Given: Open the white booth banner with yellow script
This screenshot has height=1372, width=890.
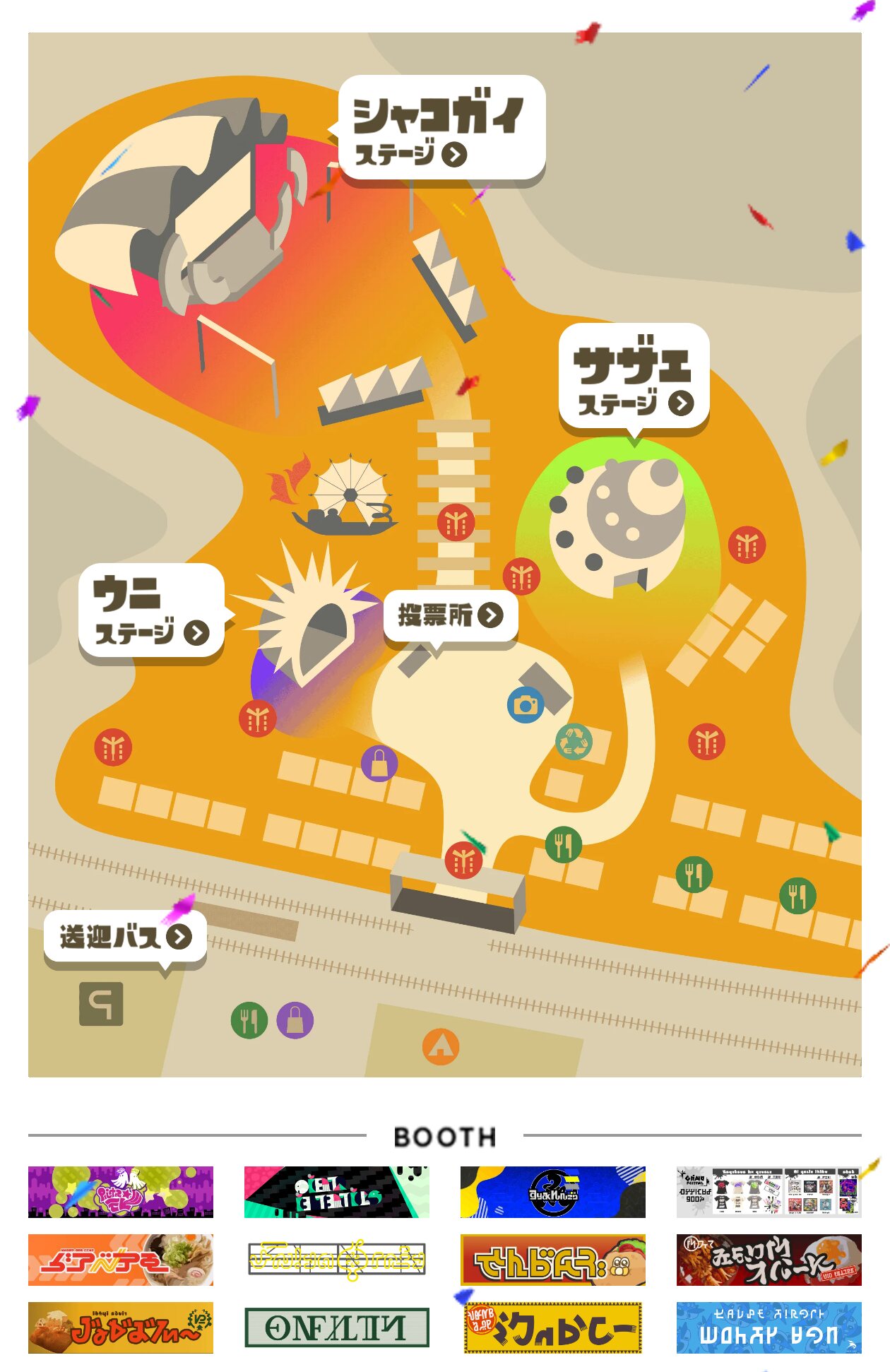Looking at the screenshot, I should [x=337, y=1260].
